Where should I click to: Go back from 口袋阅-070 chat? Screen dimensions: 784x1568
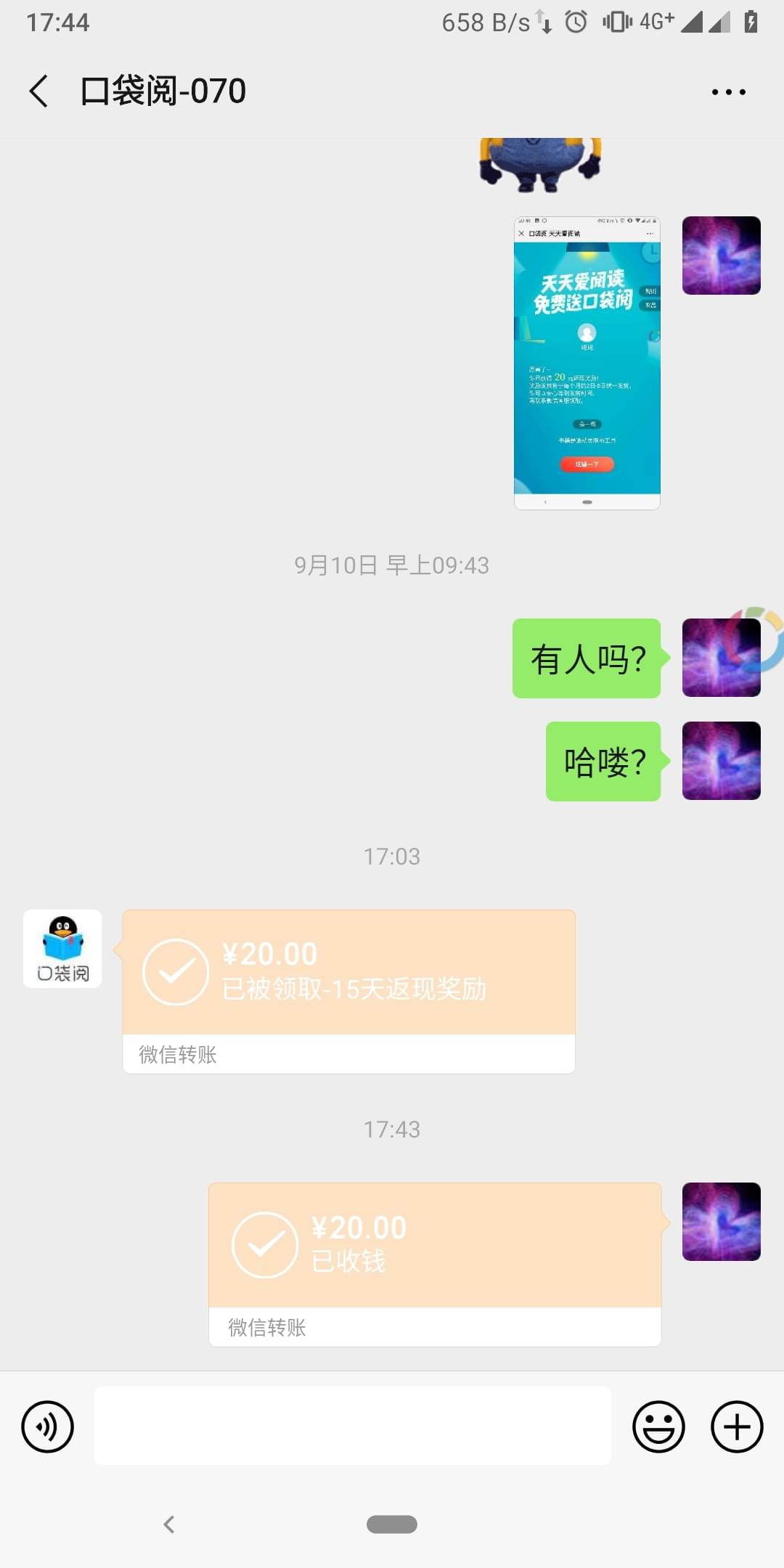pos(39,91)
